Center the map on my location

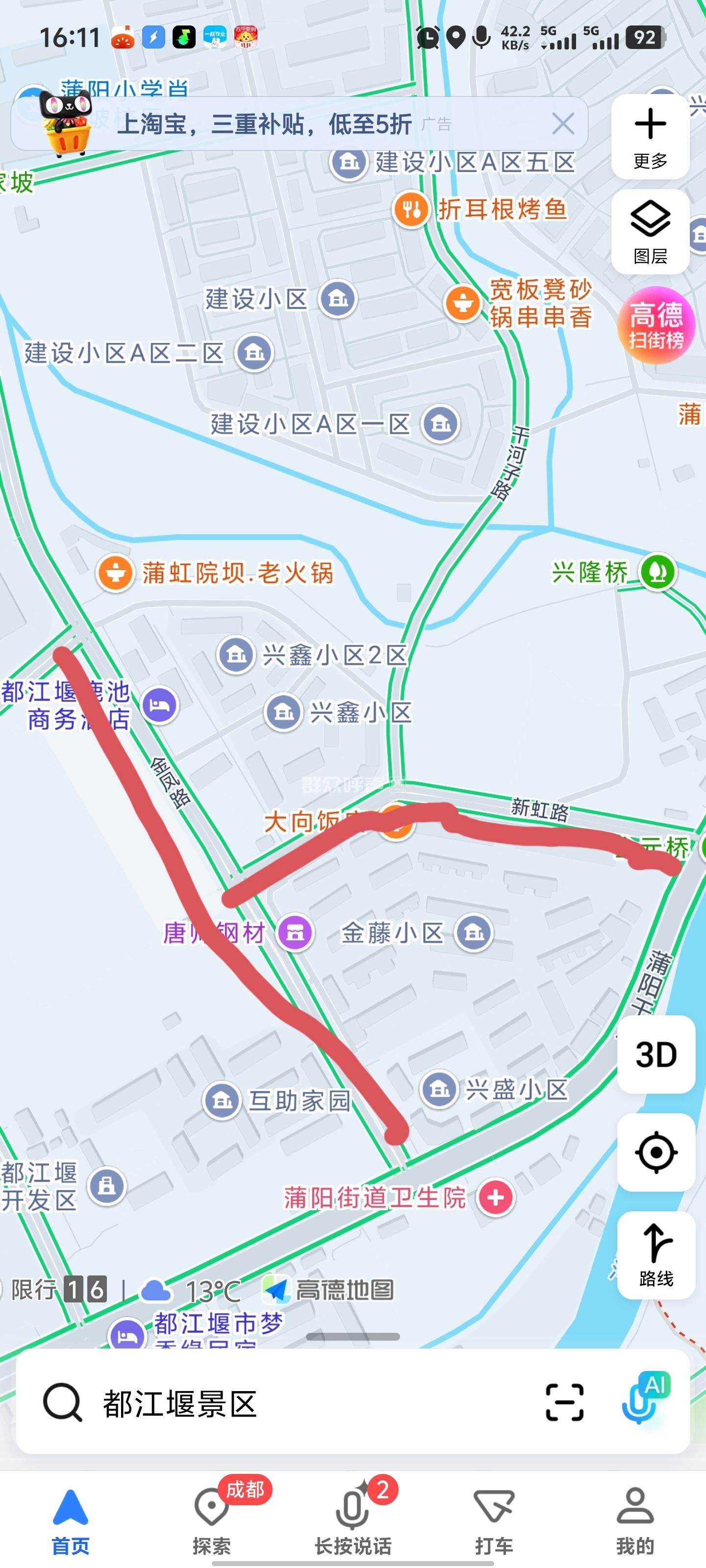coord(656,1152)
